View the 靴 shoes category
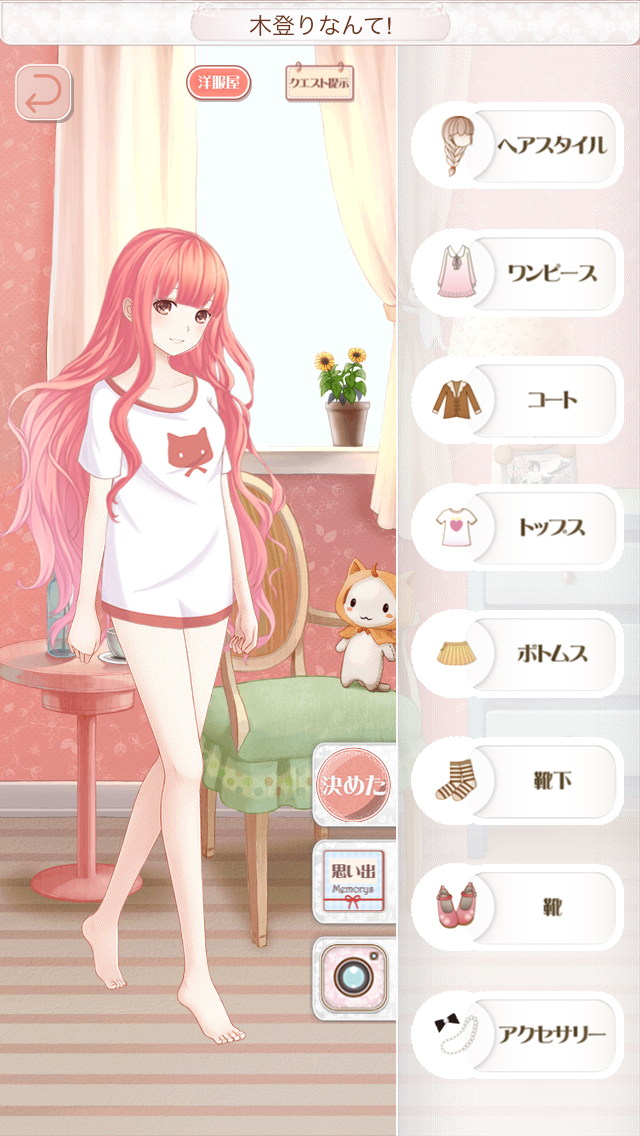 tap(518, 908)
